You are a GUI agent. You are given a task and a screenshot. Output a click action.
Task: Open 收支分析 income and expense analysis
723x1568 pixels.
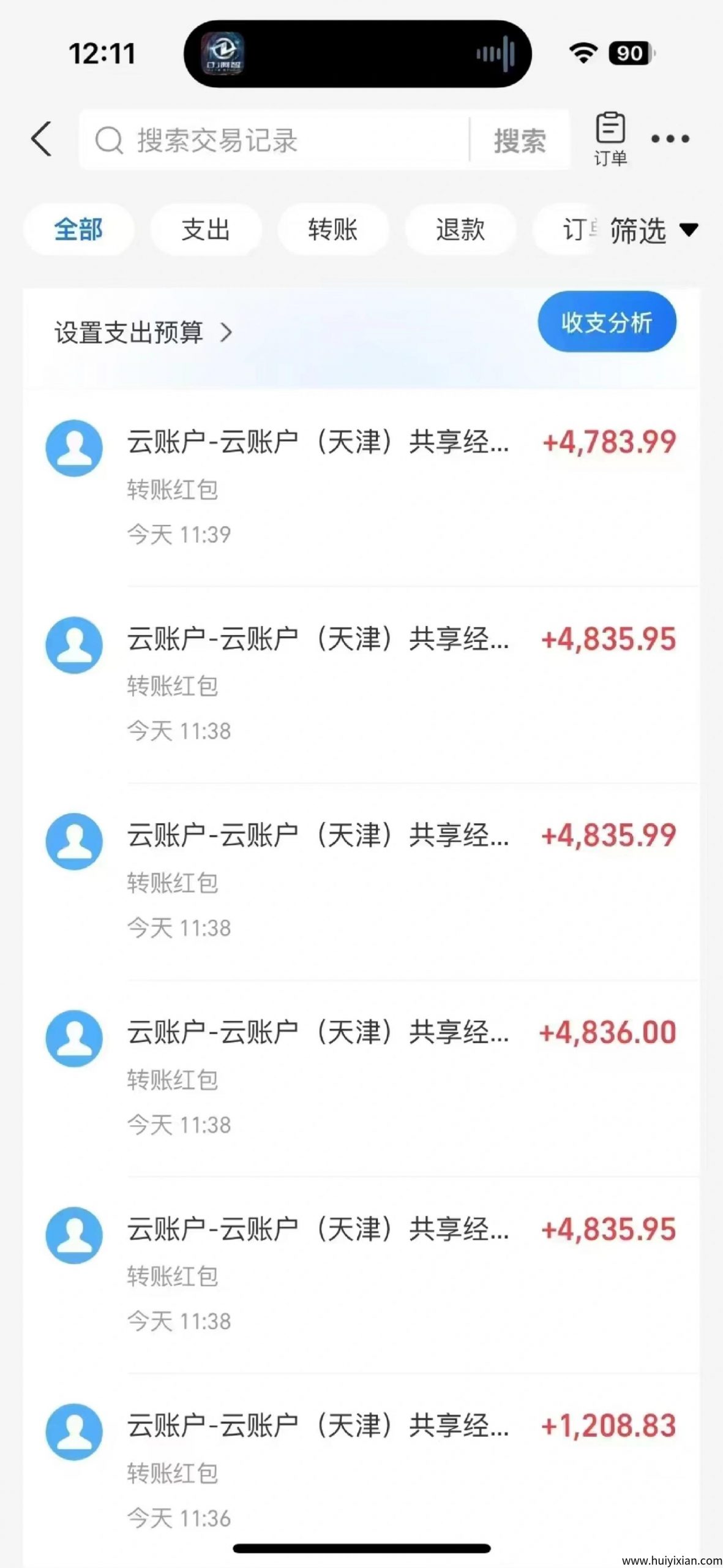[x=607, y=322]
